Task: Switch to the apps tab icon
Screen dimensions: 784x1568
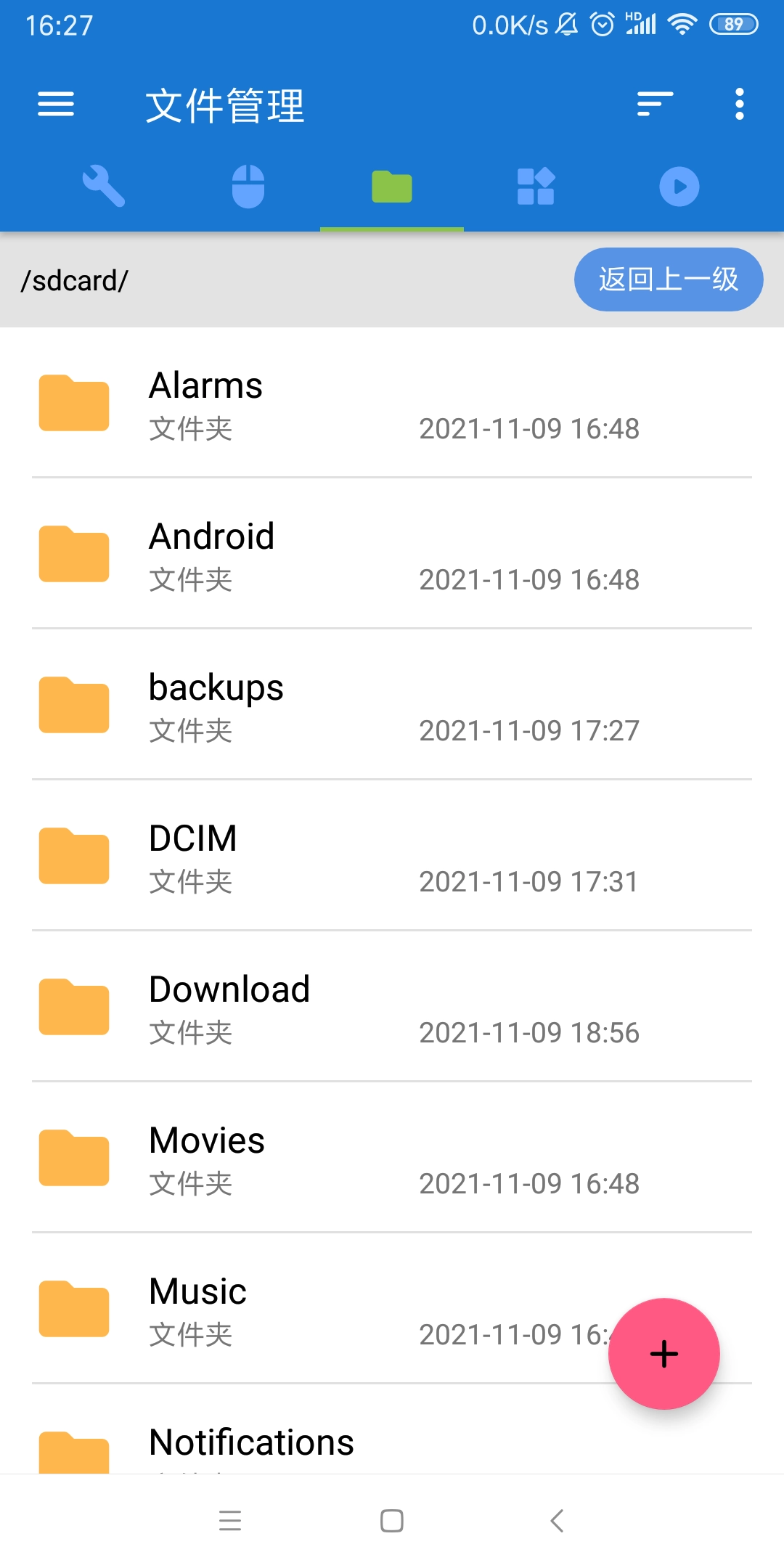Action: click(x=536, y=187)
